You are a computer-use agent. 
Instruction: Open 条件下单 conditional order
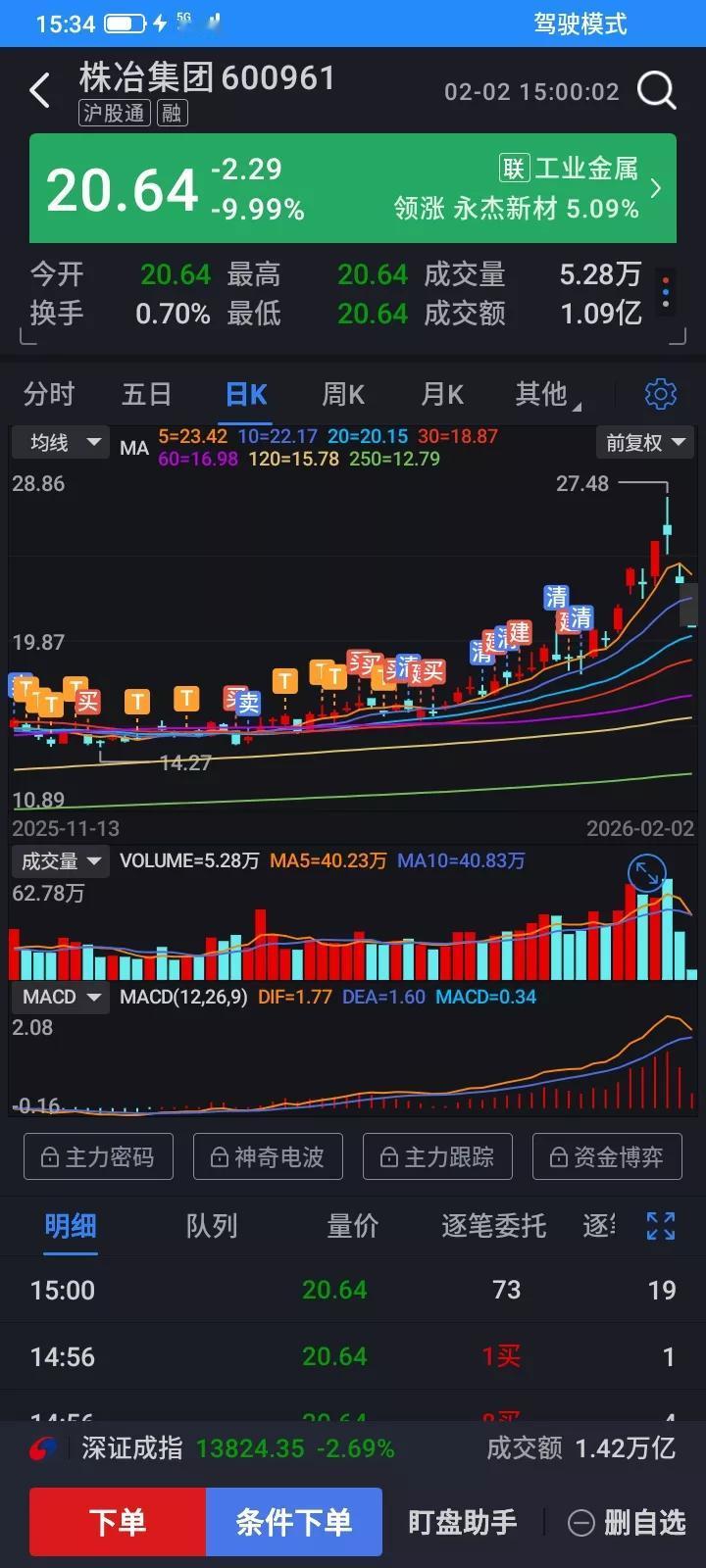(x=294, y=1522)
